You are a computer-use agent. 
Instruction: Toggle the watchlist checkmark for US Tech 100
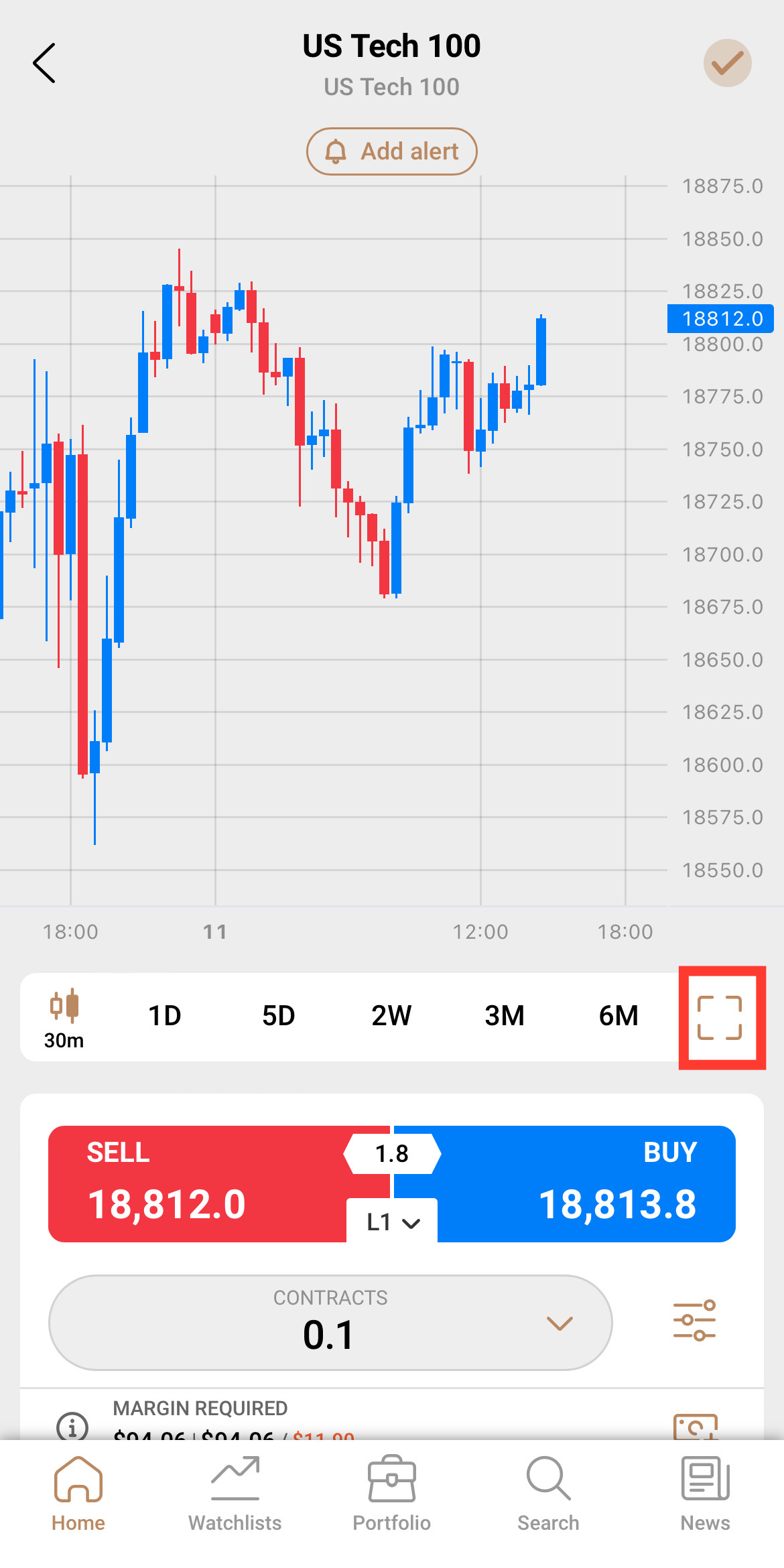[727, 64]
